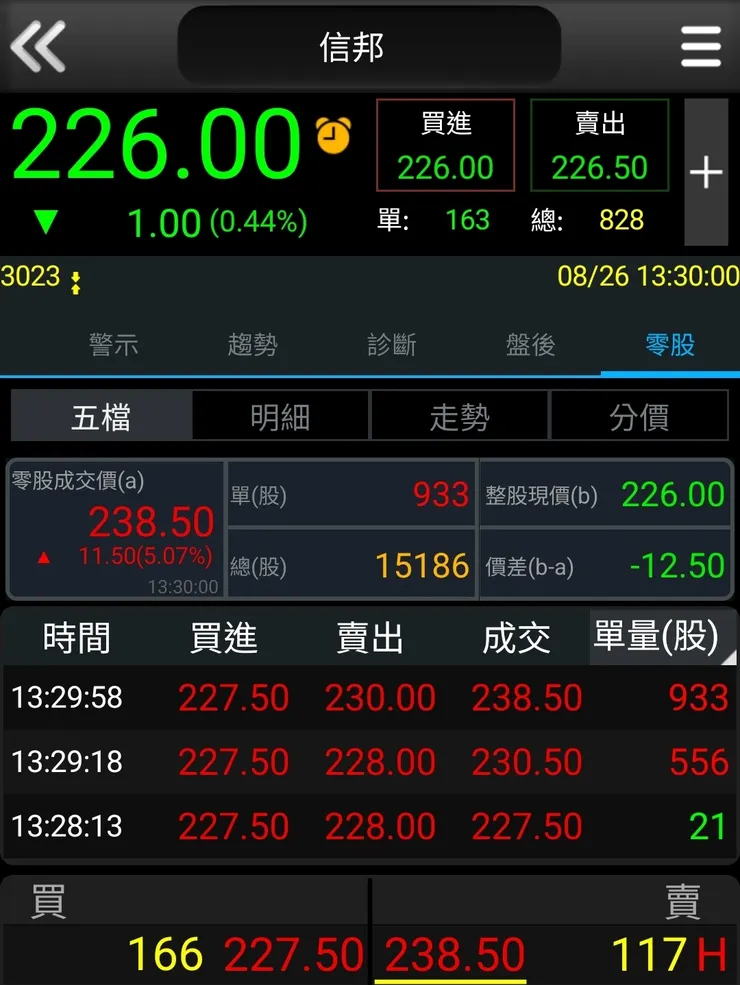Switch to the 零股 tab
The image size is (740, 985).
(x=669, y=345)
